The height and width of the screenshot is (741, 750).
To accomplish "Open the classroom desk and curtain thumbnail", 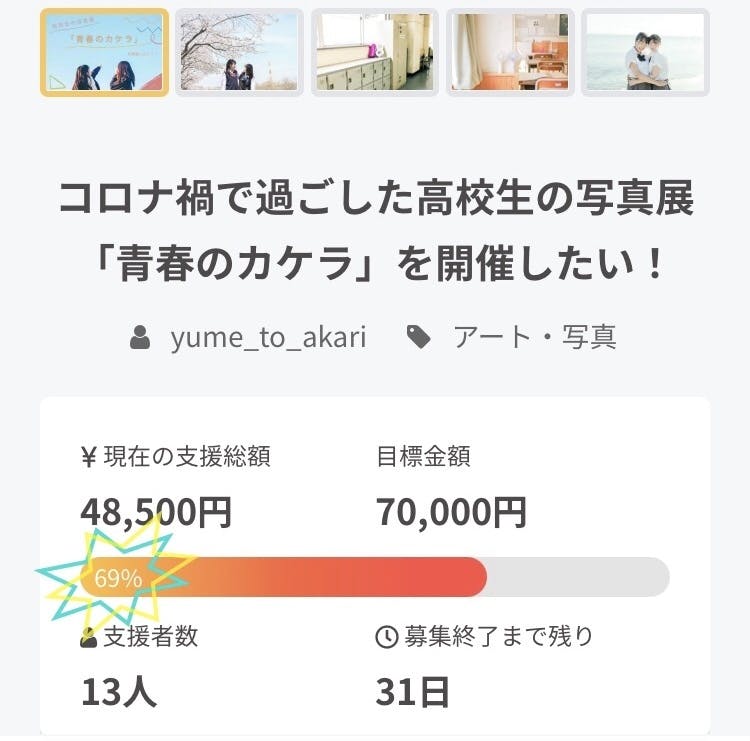I will [510, 52].
